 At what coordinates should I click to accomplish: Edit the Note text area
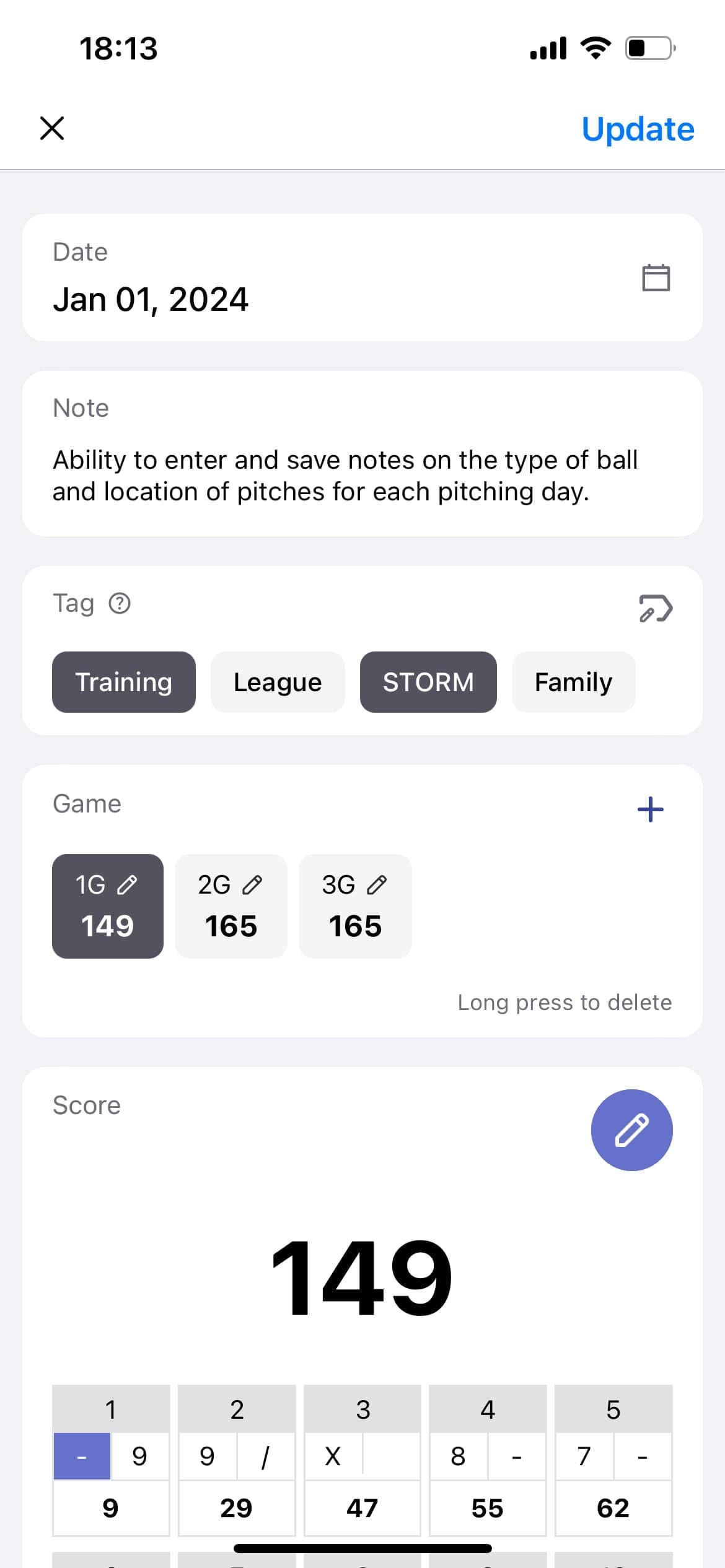click(346, 475)
